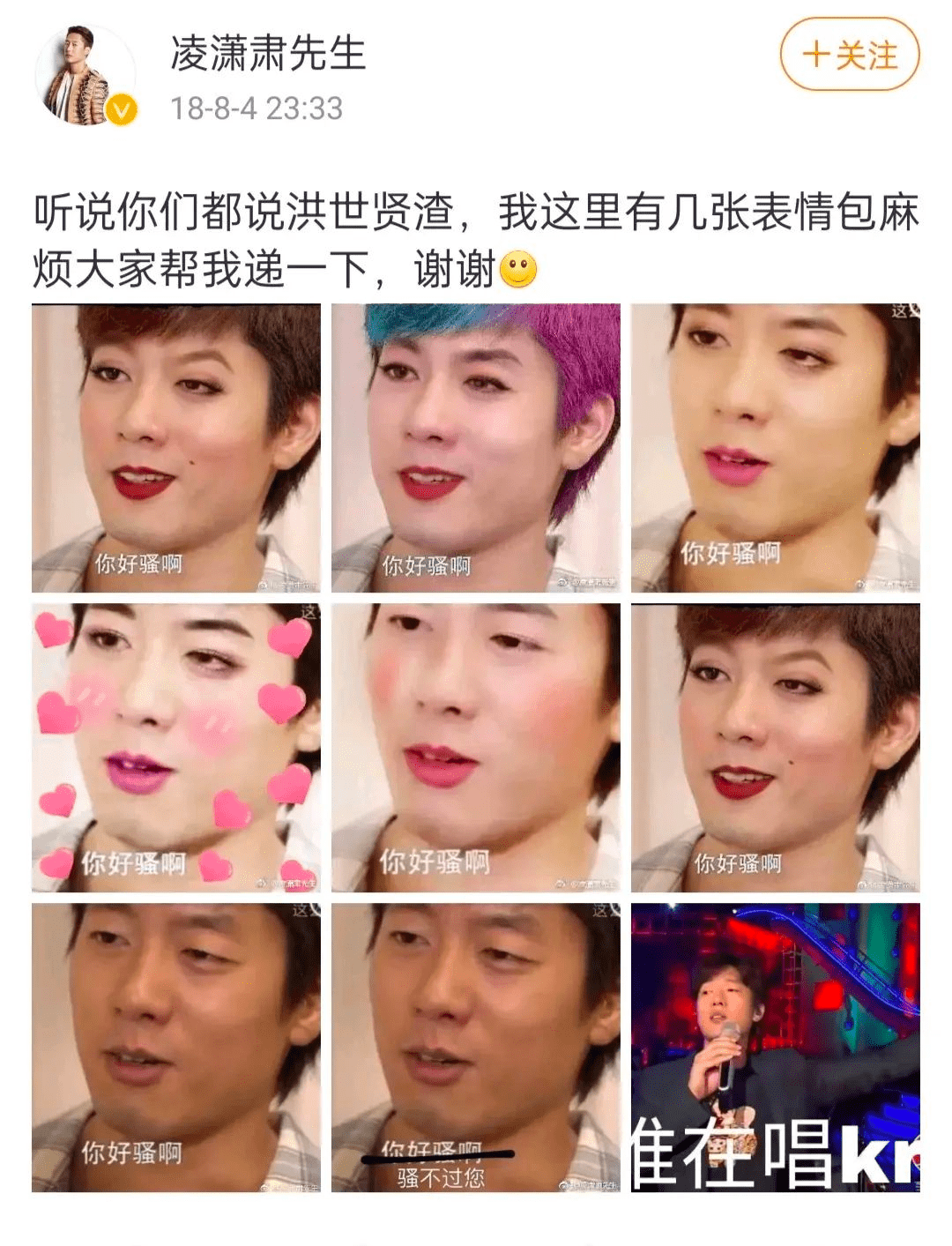View the image decorated with pink hearts
Viewport: 952px width, 1246px height.
[x=175, y=748]
